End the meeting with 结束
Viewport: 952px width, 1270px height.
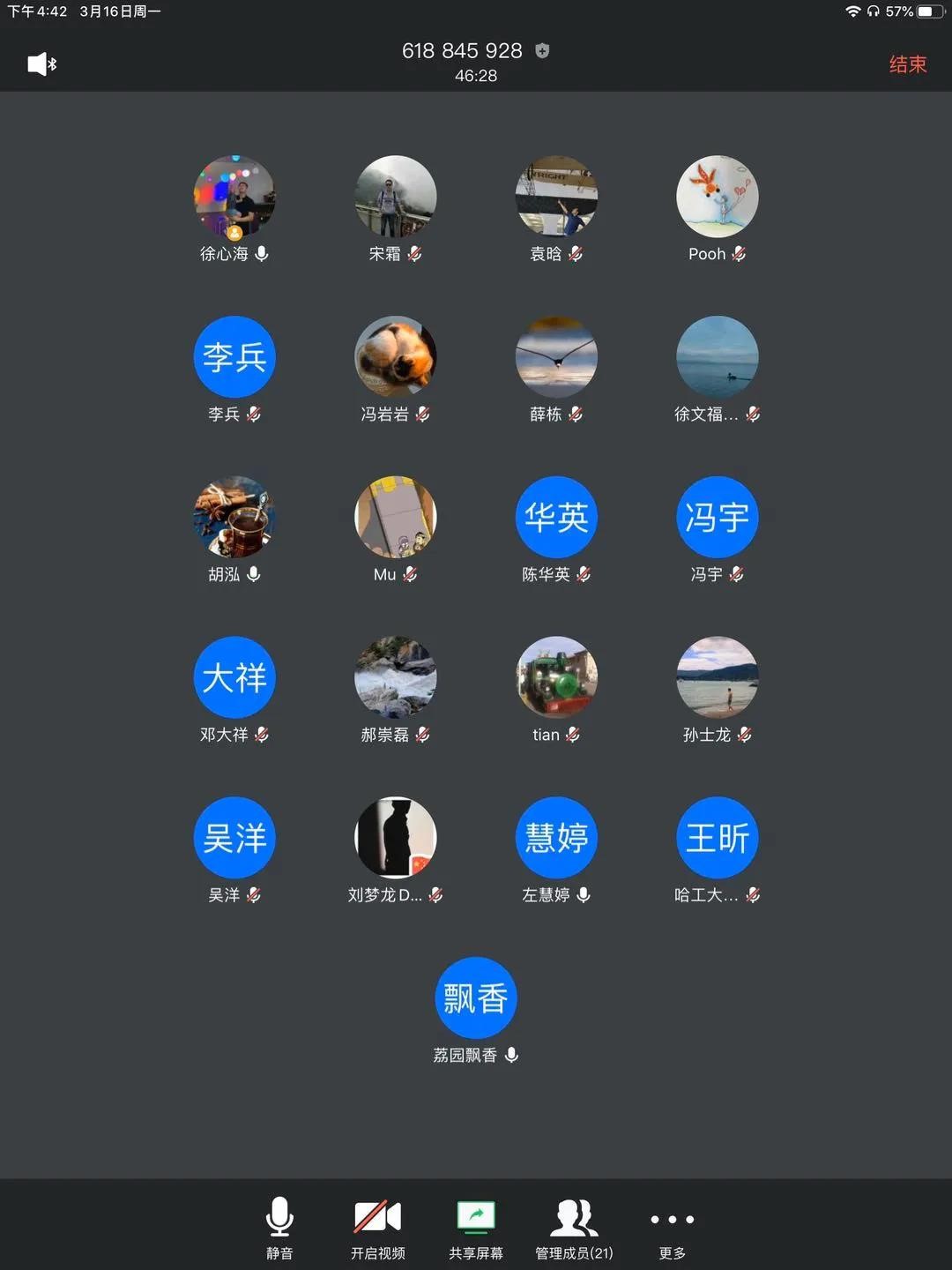click(907, 64)
